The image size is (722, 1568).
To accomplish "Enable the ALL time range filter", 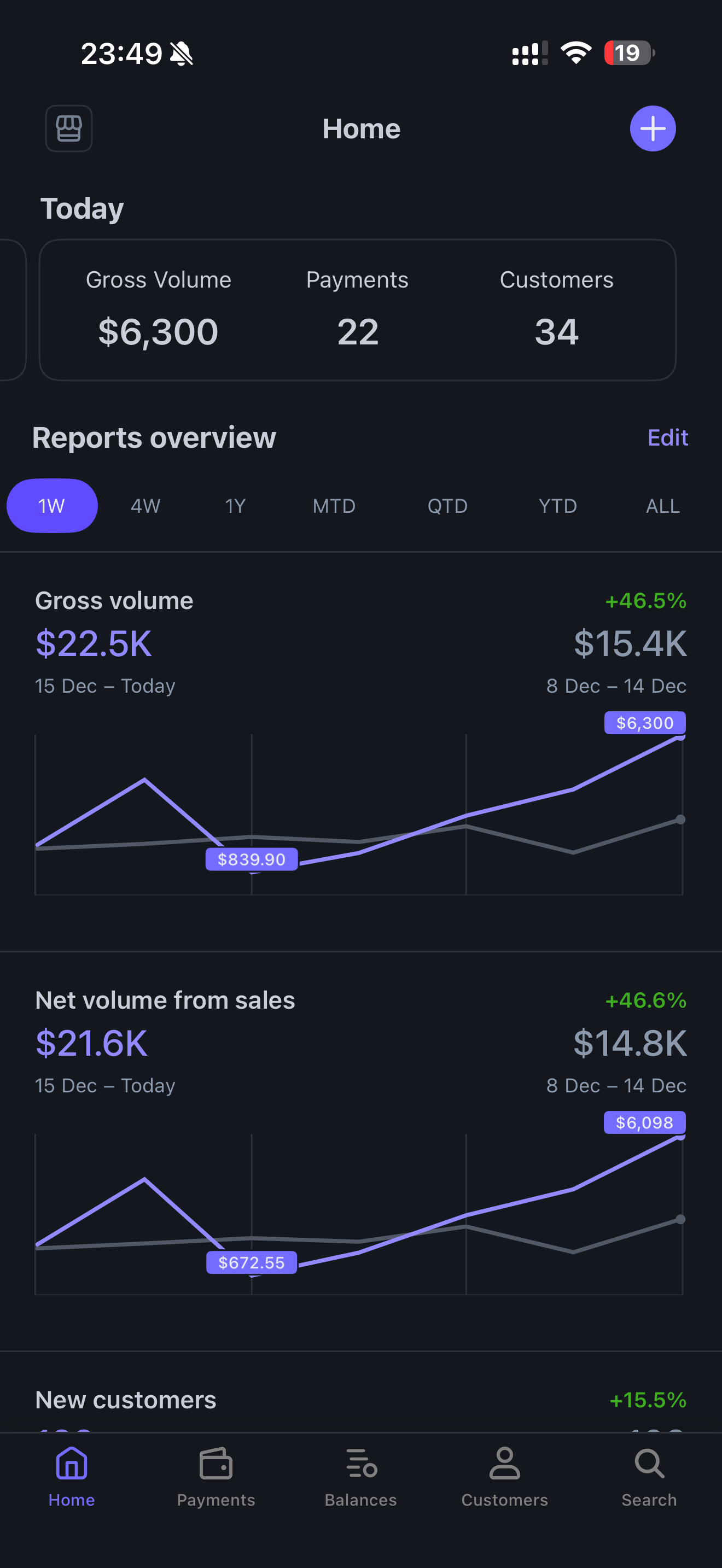I will click(x=662, y=505).
